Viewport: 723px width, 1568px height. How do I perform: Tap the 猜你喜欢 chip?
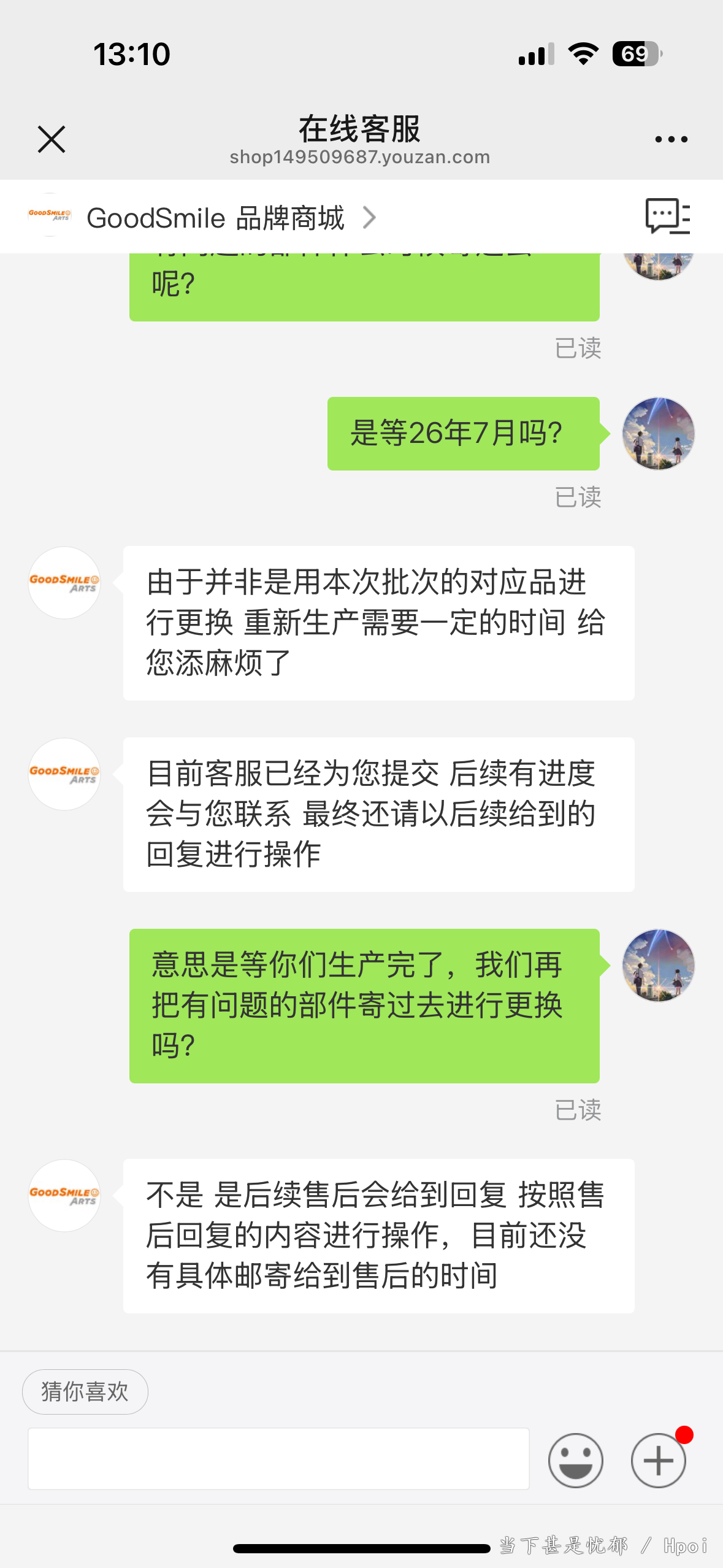pyautogui.click(x=85, y=1391)
